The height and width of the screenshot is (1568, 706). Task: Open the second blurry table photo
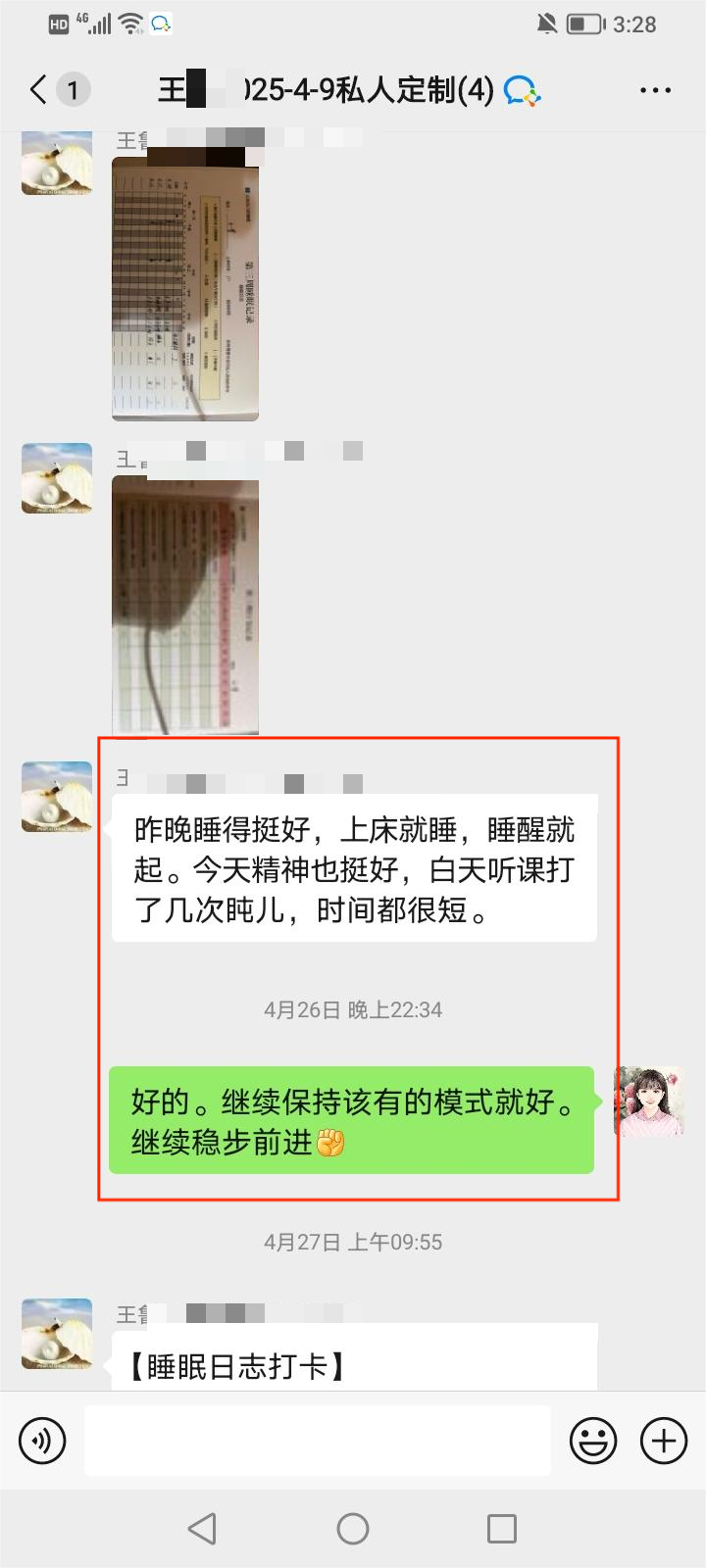(x=185, y=606)
